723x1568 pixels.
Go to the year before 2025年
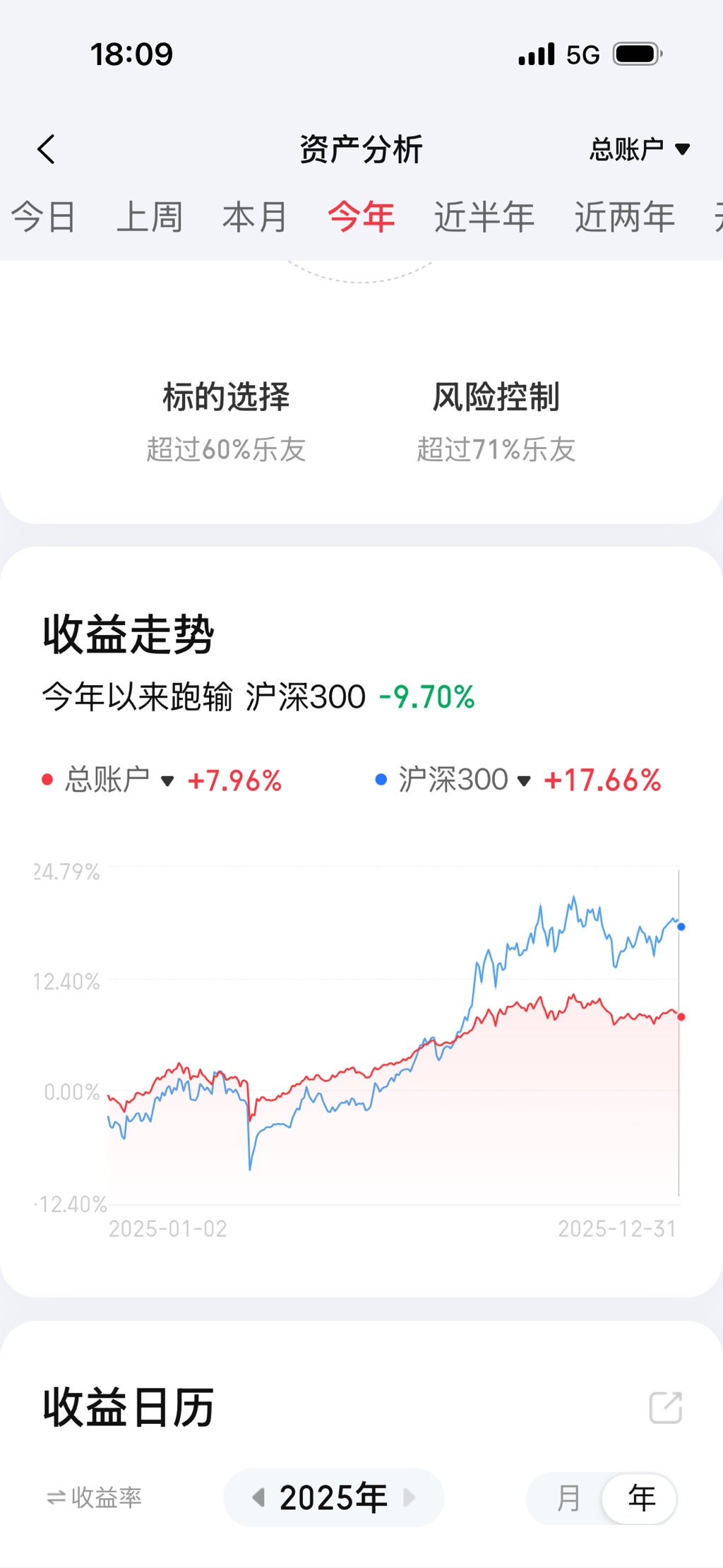(259, 1497)
